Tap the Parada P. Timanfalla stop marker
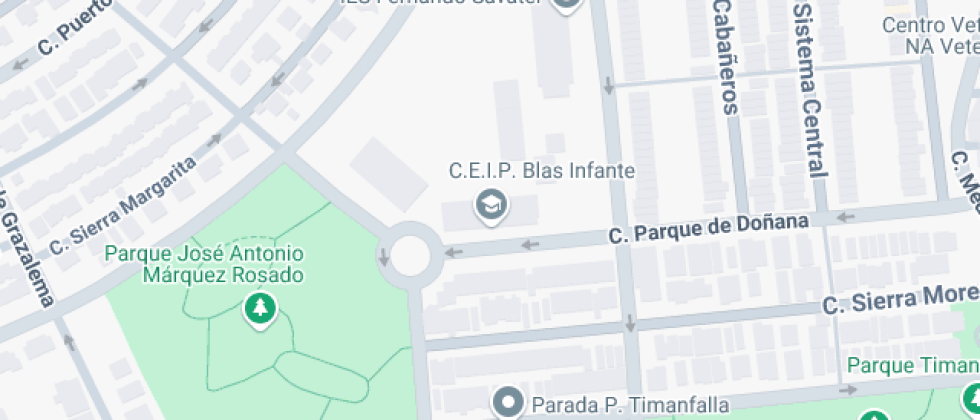980x420 pixels. (x=511, y=404)
